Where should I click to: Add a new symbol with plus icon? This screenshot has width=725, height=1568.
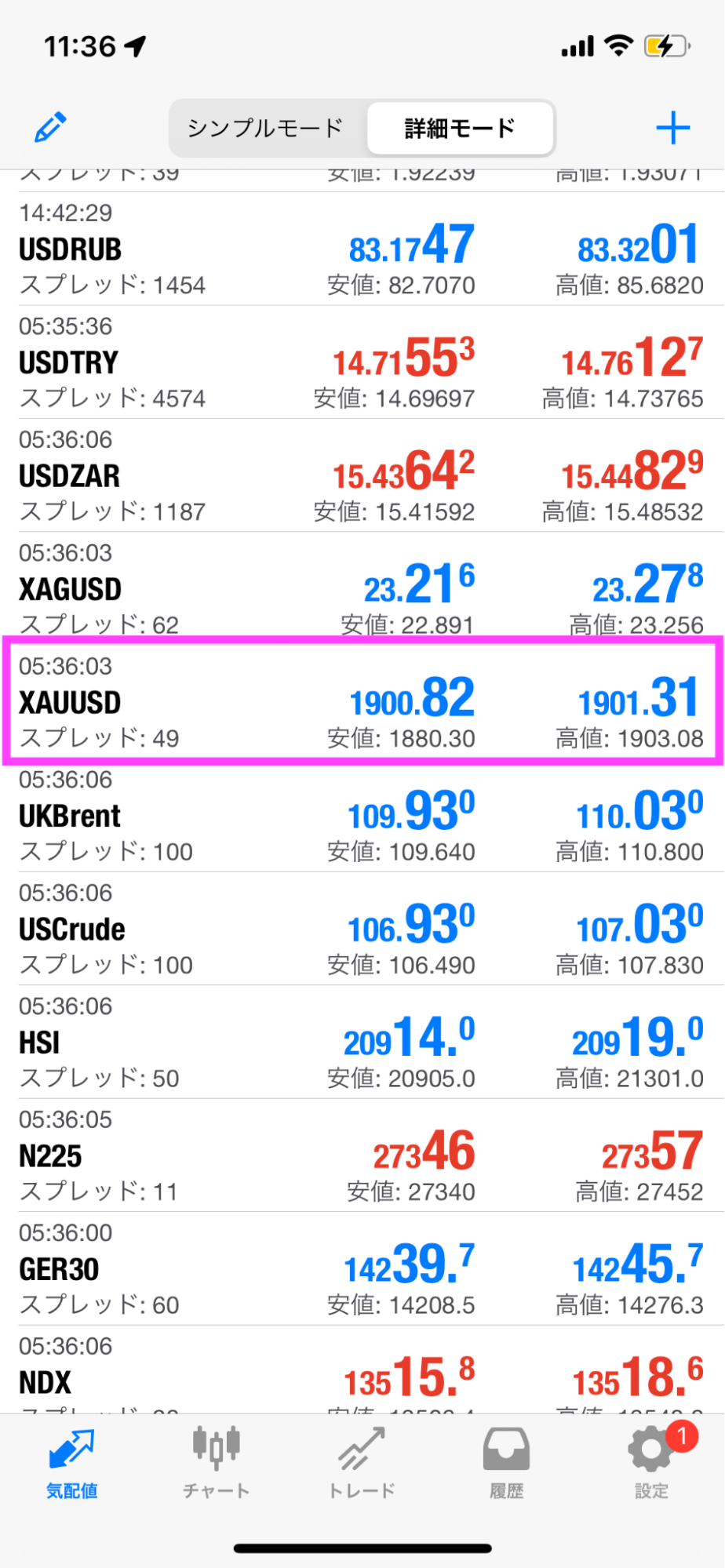(672, 128)
